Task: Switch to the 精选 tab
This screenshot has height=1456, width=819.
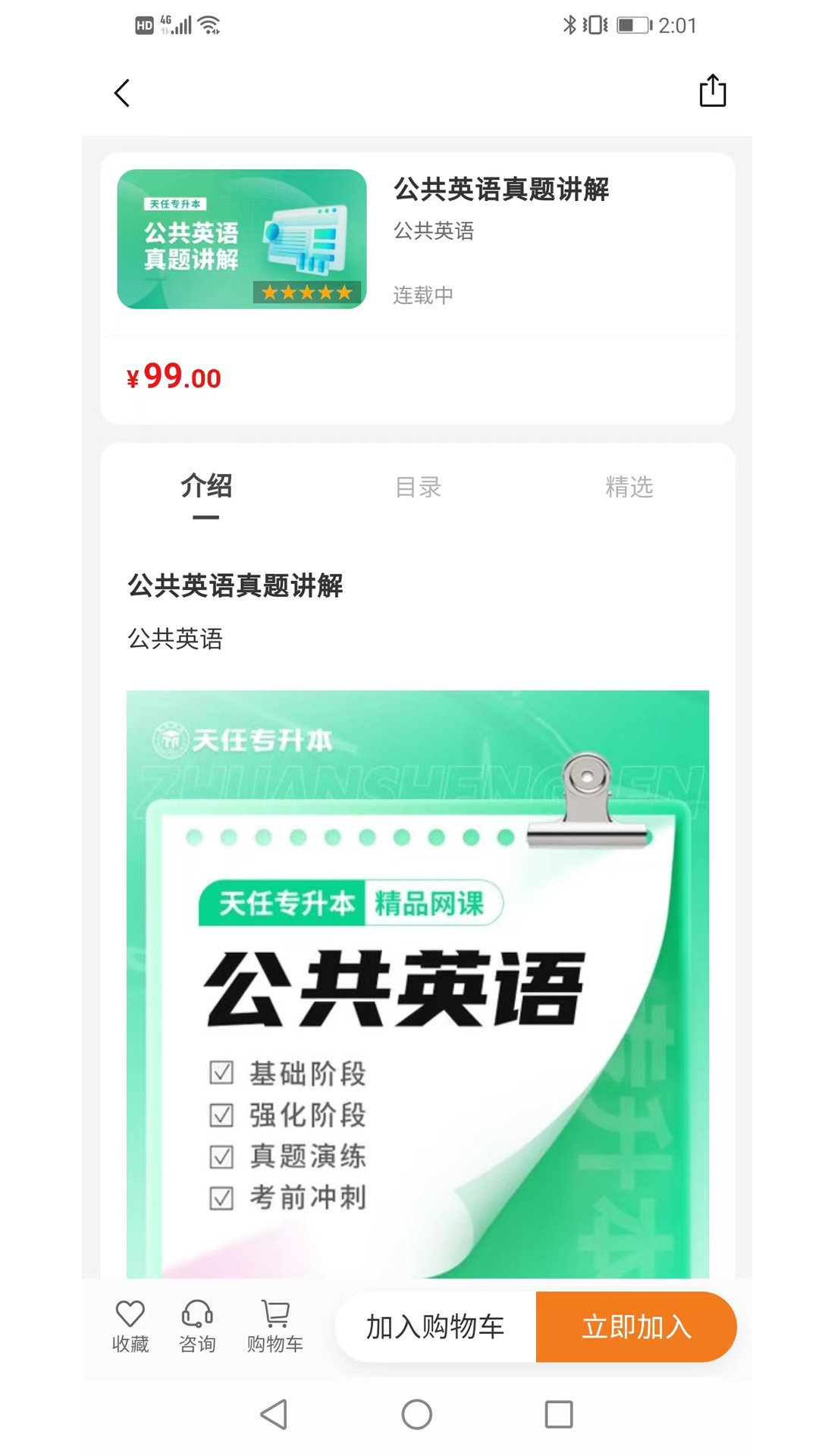Action: 629,487
